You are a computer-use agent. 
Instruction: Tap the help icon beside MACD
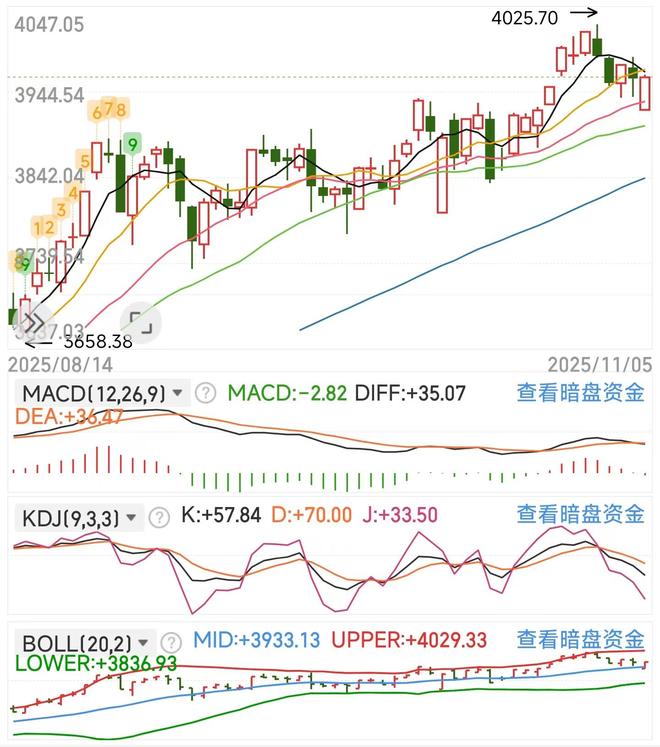(x=205, y=393)
